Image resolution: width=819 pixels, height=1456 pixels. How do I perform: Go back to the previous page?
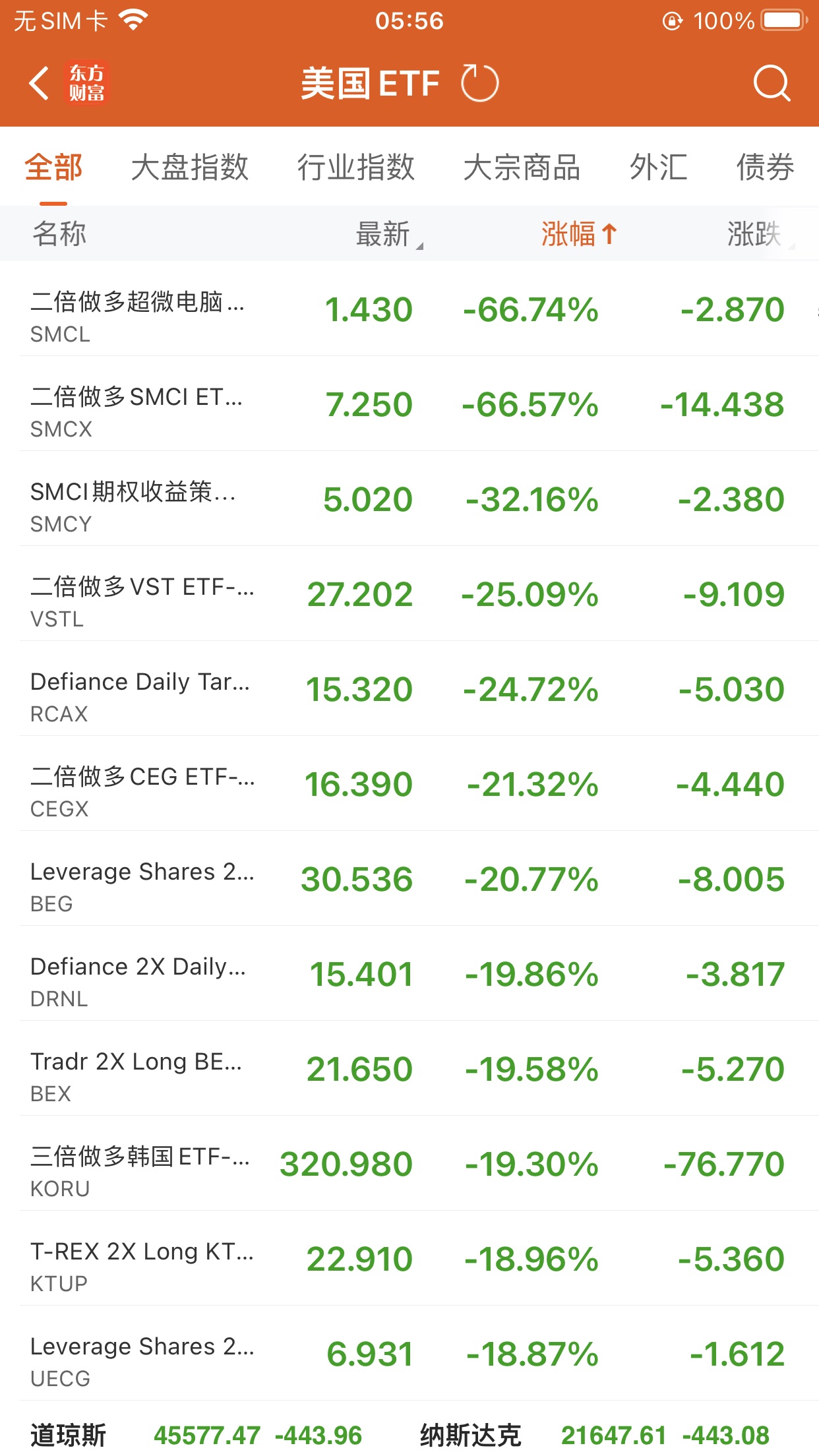40,84
